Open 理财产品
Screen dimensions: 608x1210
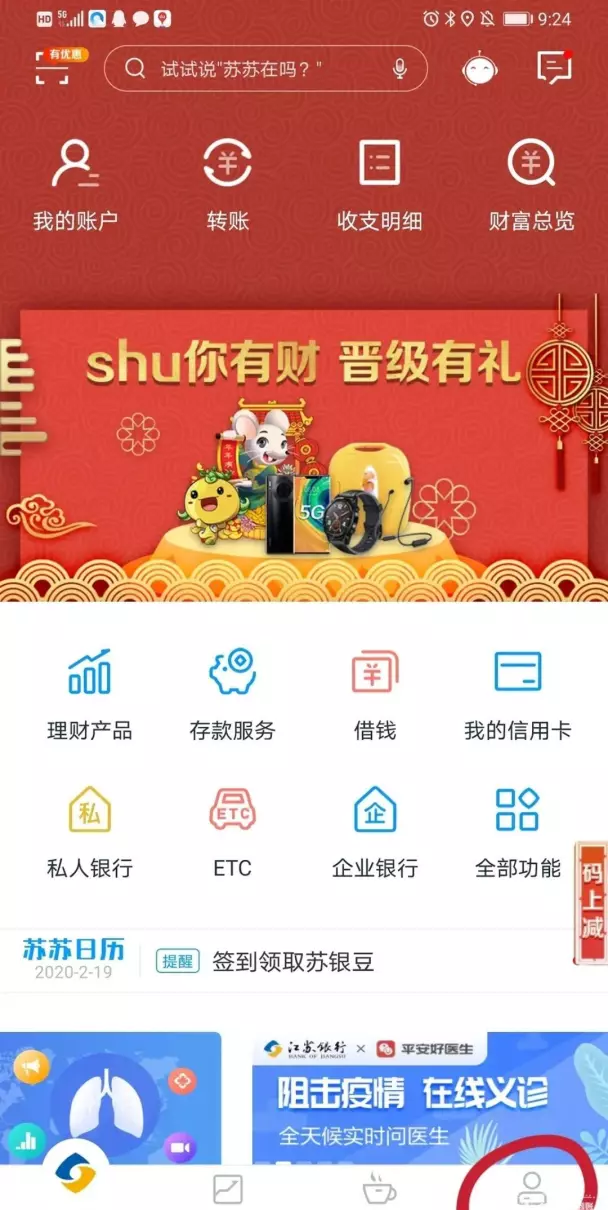point(90,695)
